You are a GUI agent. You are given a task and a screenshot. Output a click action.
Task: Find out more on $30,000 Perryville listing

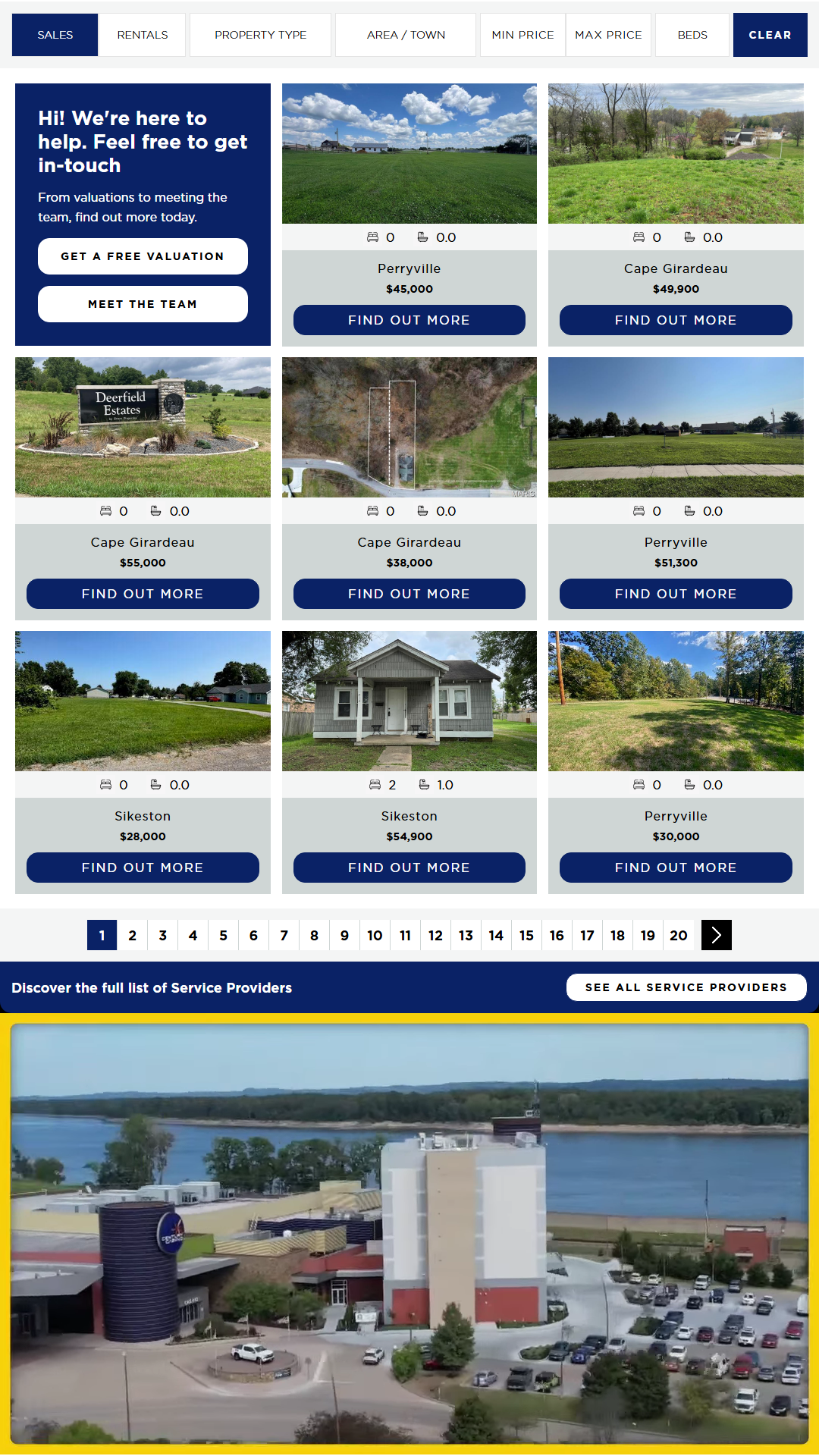[676, 868]
